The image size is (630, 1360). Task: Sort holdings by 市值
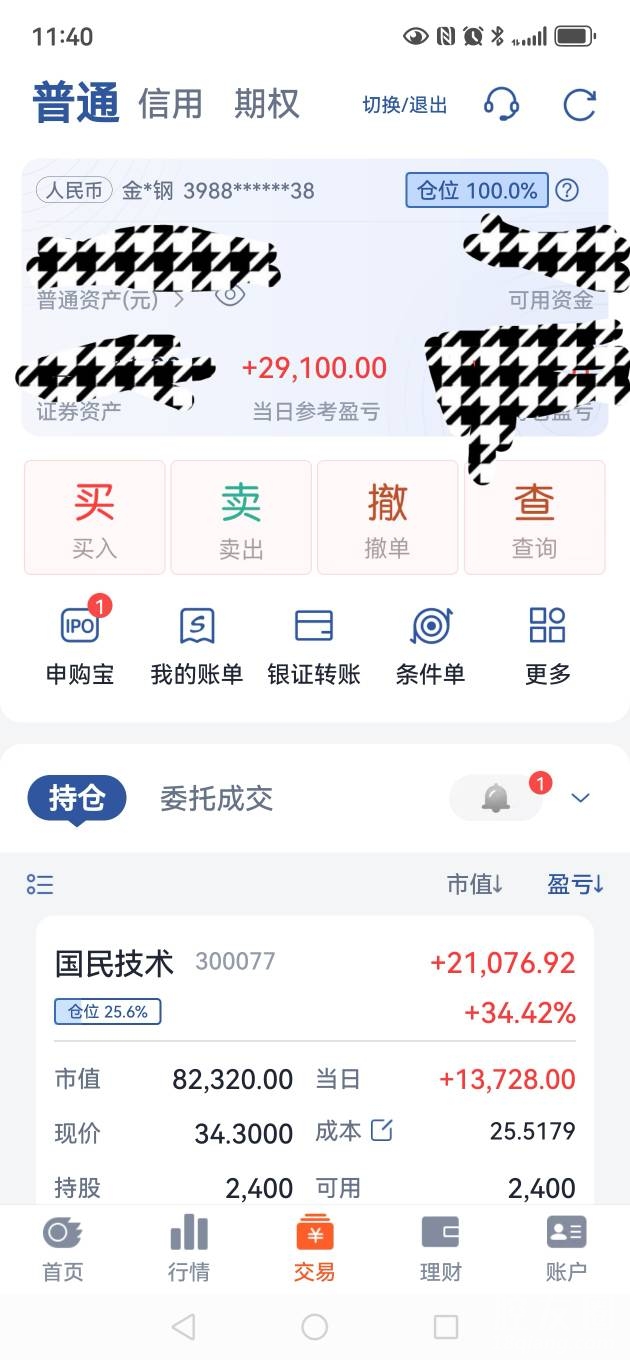click(474, 884)
